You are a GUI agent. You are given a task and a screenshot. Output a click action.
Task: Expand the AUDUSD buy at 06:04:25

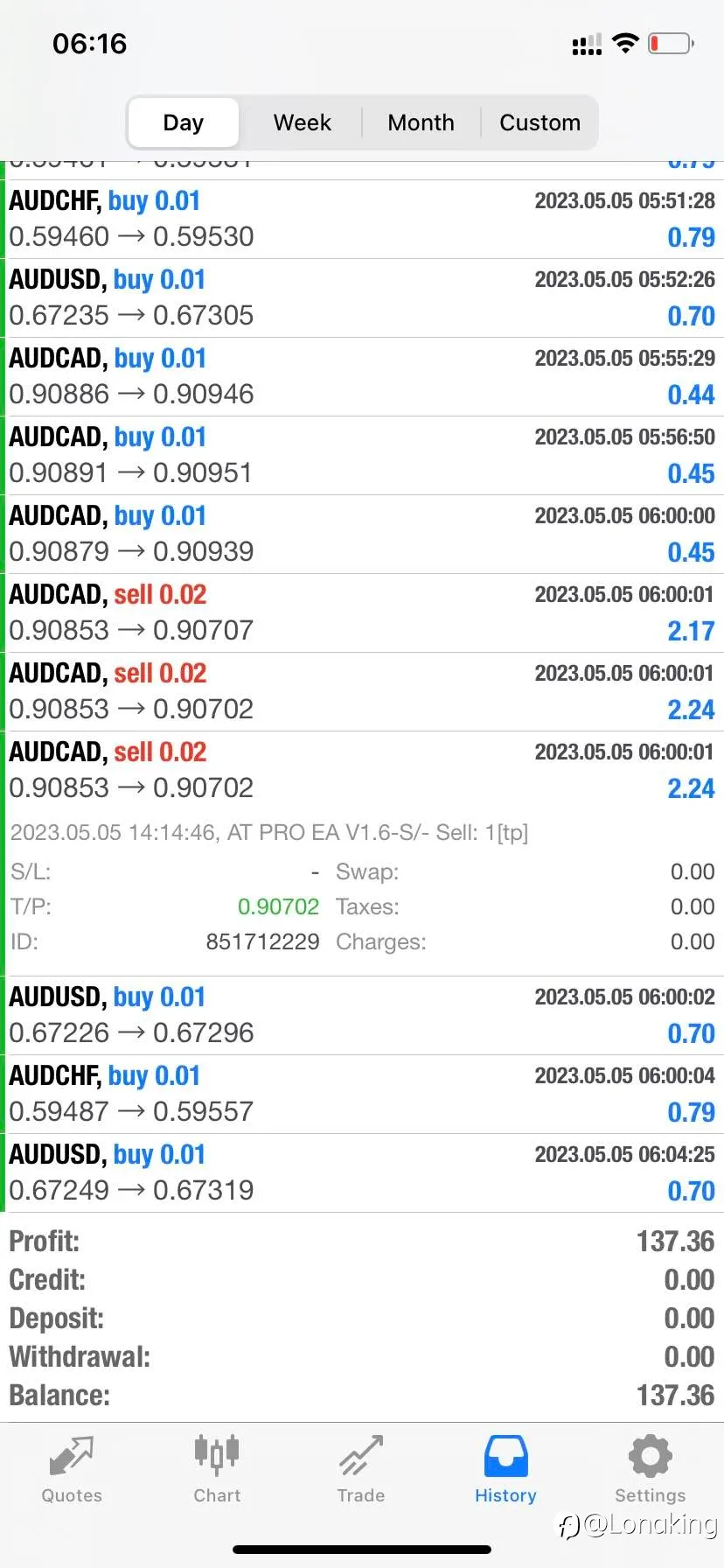coord(362,1172)
